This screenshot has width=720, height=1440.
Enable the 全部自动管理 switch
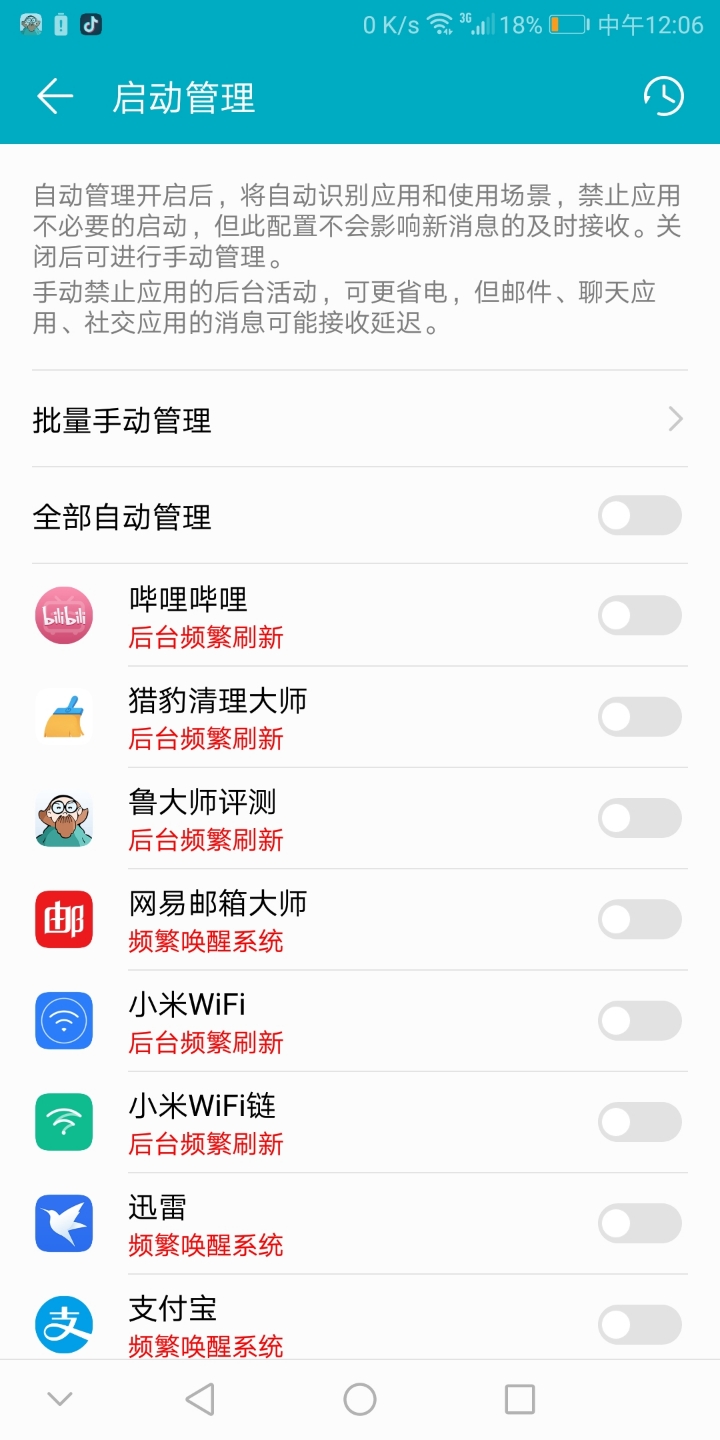click(x=639, y=517)
